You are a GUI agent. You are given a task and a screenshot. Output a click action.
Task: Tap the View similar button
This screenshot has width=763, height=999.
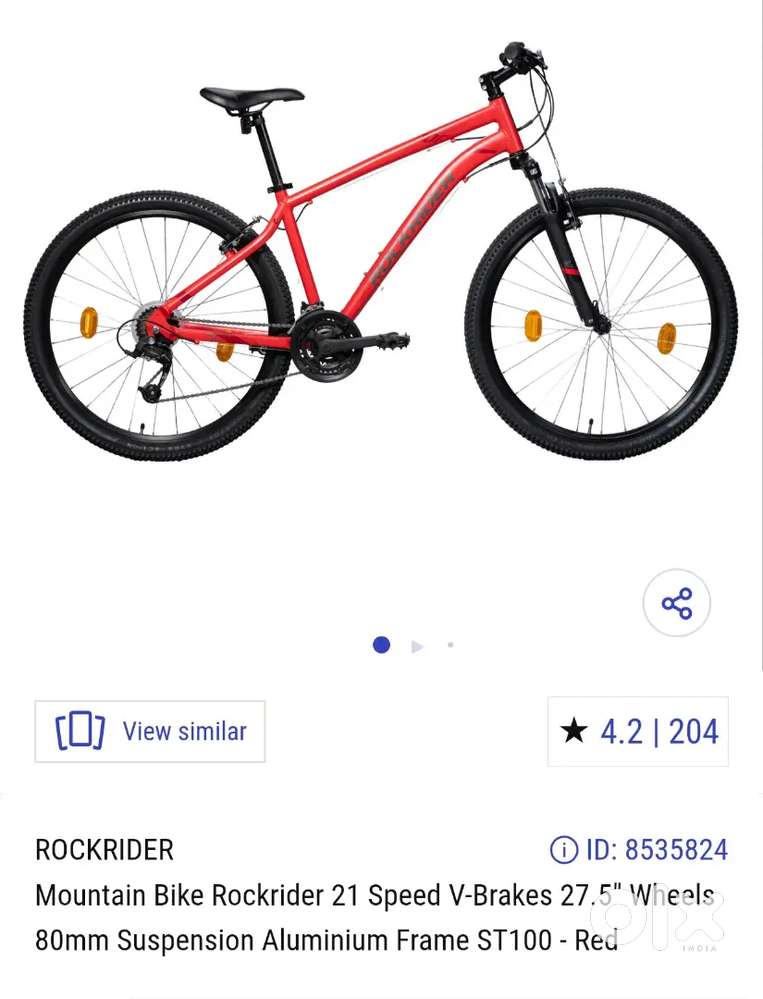point(150,731)
